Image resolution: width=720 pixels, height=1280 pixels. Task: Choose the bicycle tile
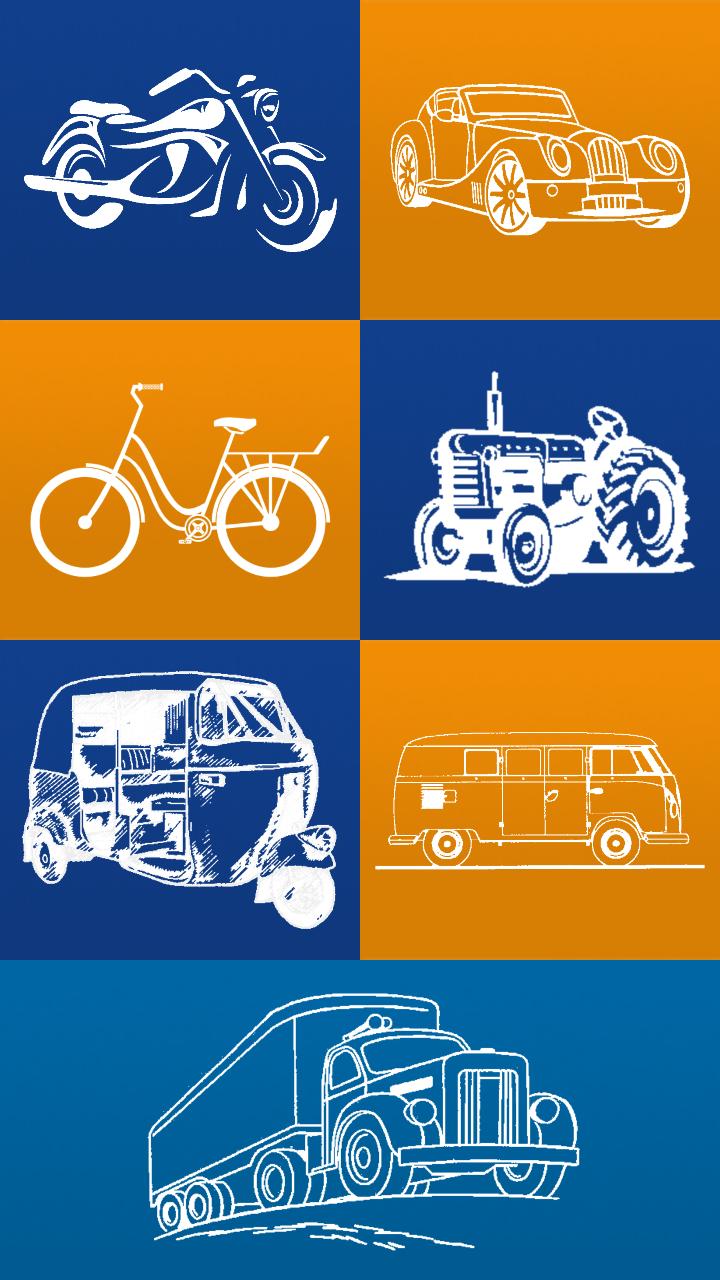coord(180,480)
